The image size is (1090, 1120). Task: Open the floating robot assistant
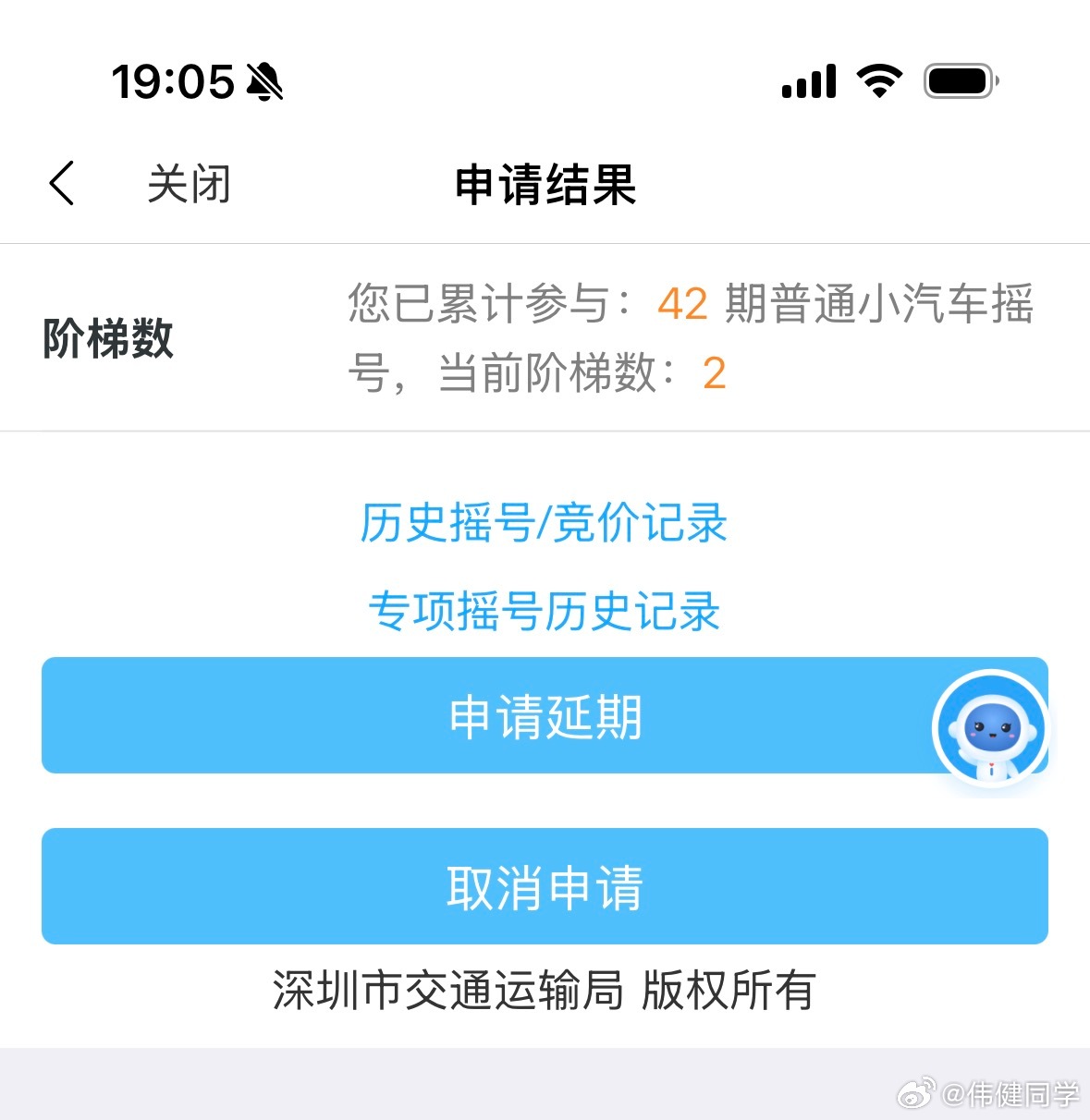click(x=989, y=729)
